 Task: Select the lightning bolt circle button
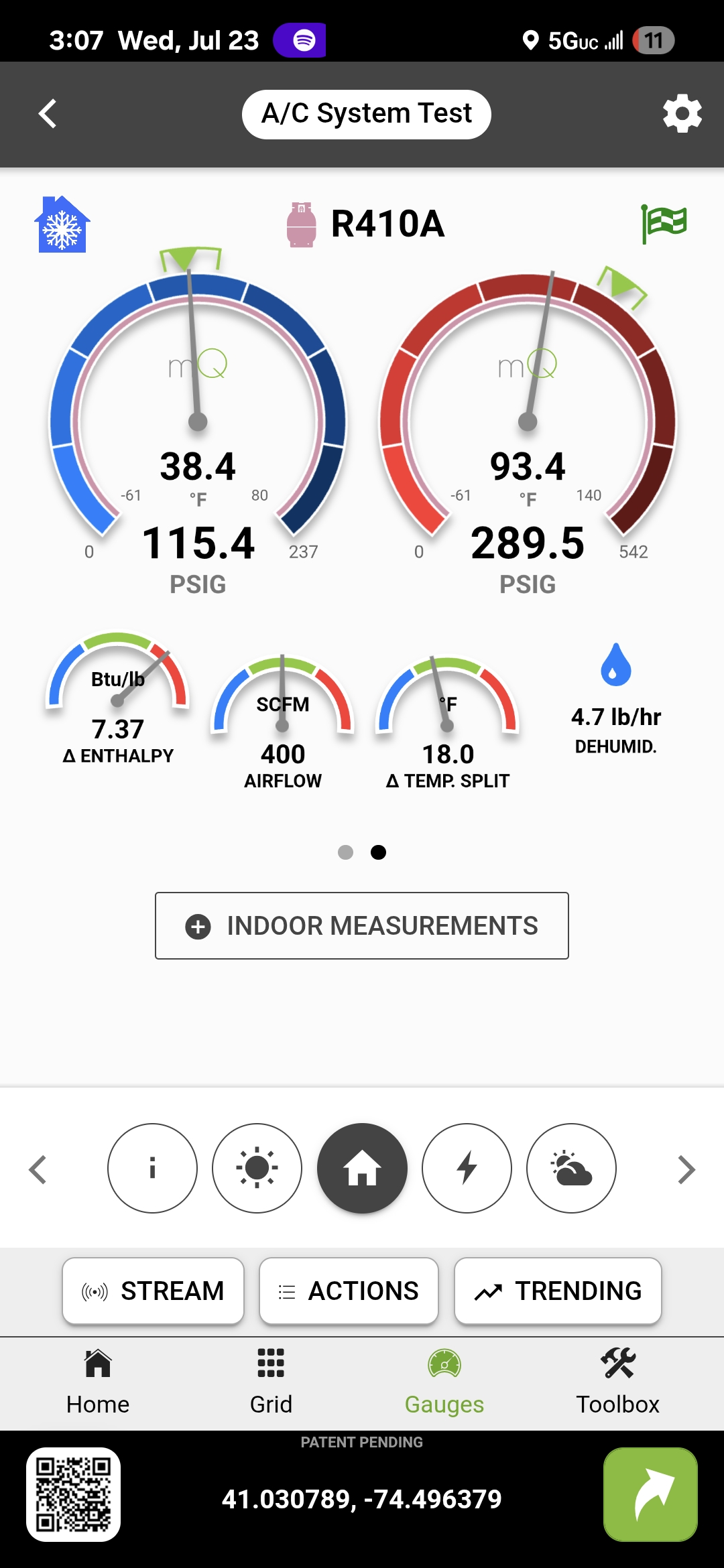pos(467,1168)
